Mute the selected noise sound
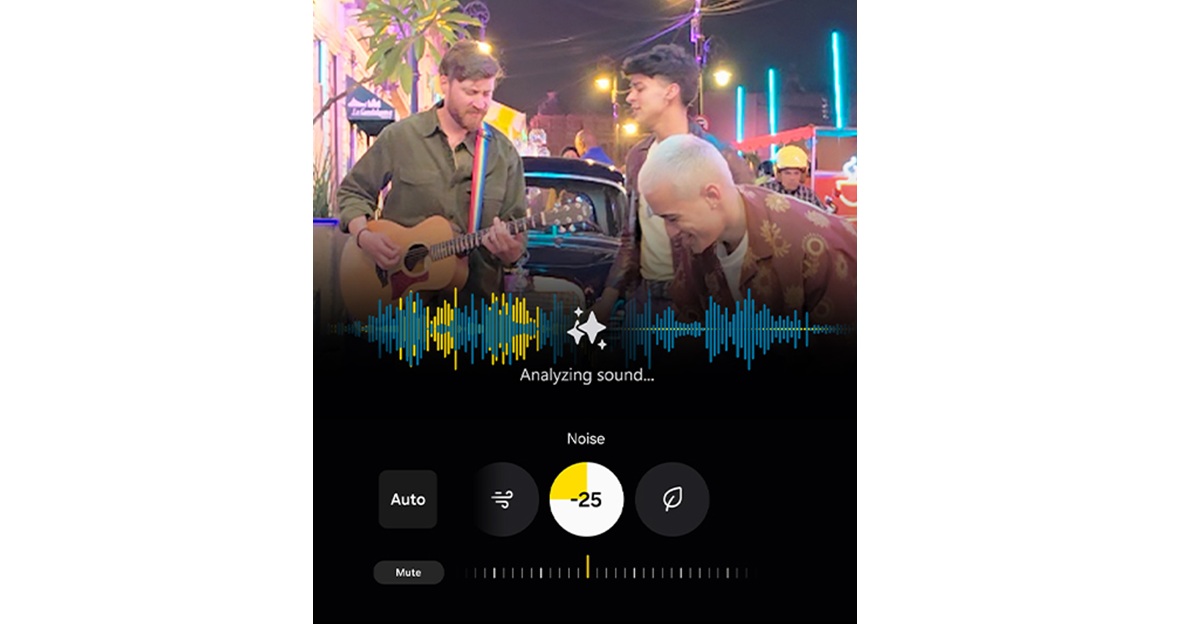 coord(408,573)
